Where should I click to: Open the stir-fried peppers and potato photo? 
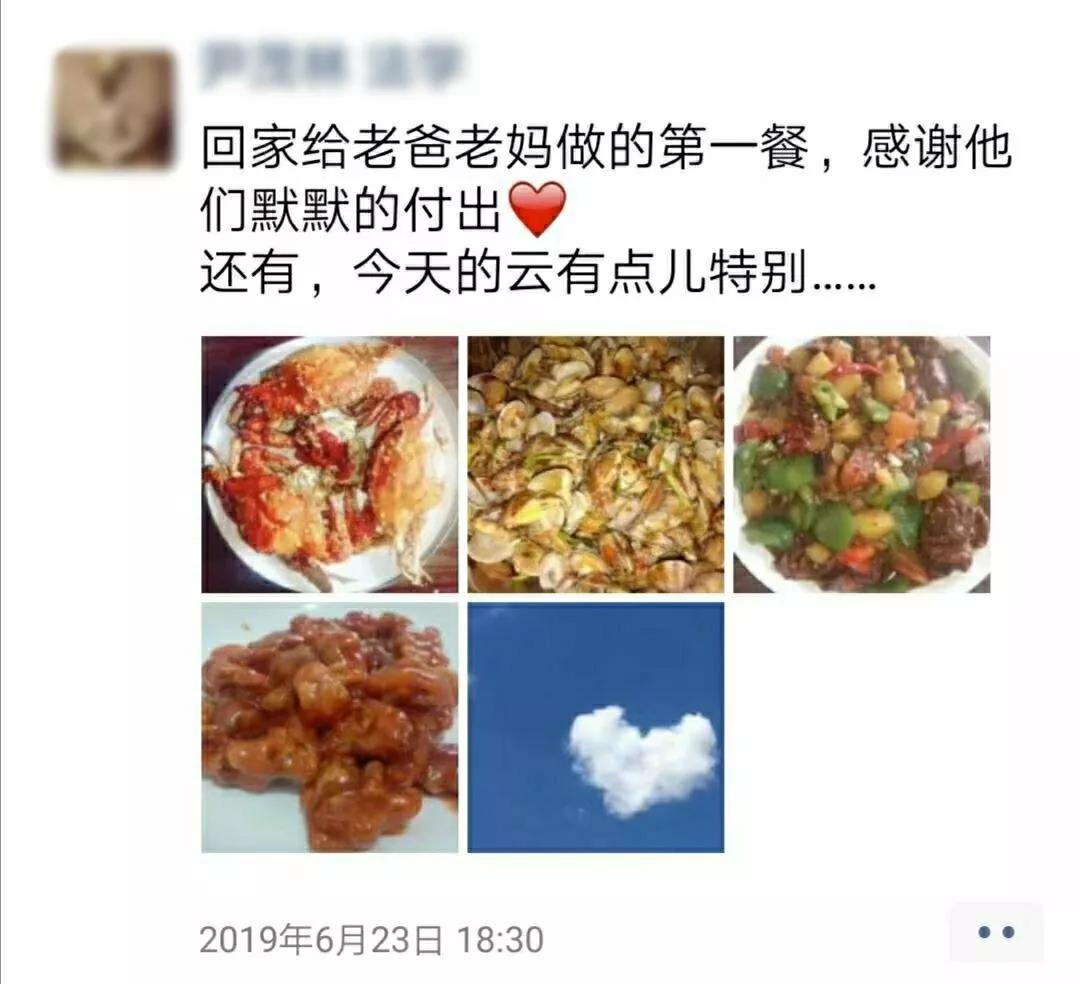tap(862, 464)
